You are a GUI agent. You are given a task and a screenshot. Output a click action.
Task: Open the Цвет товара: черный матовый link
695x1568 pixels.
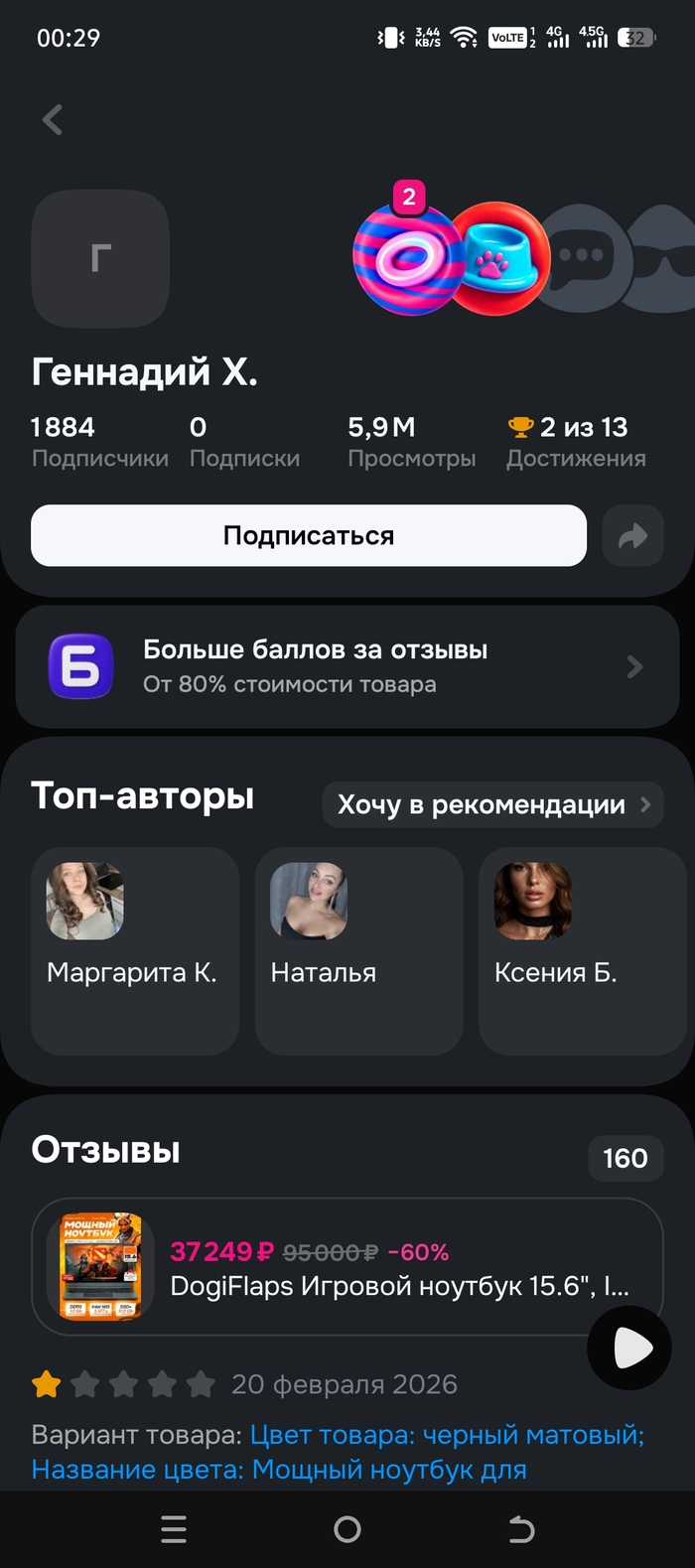coord(447,1435)
